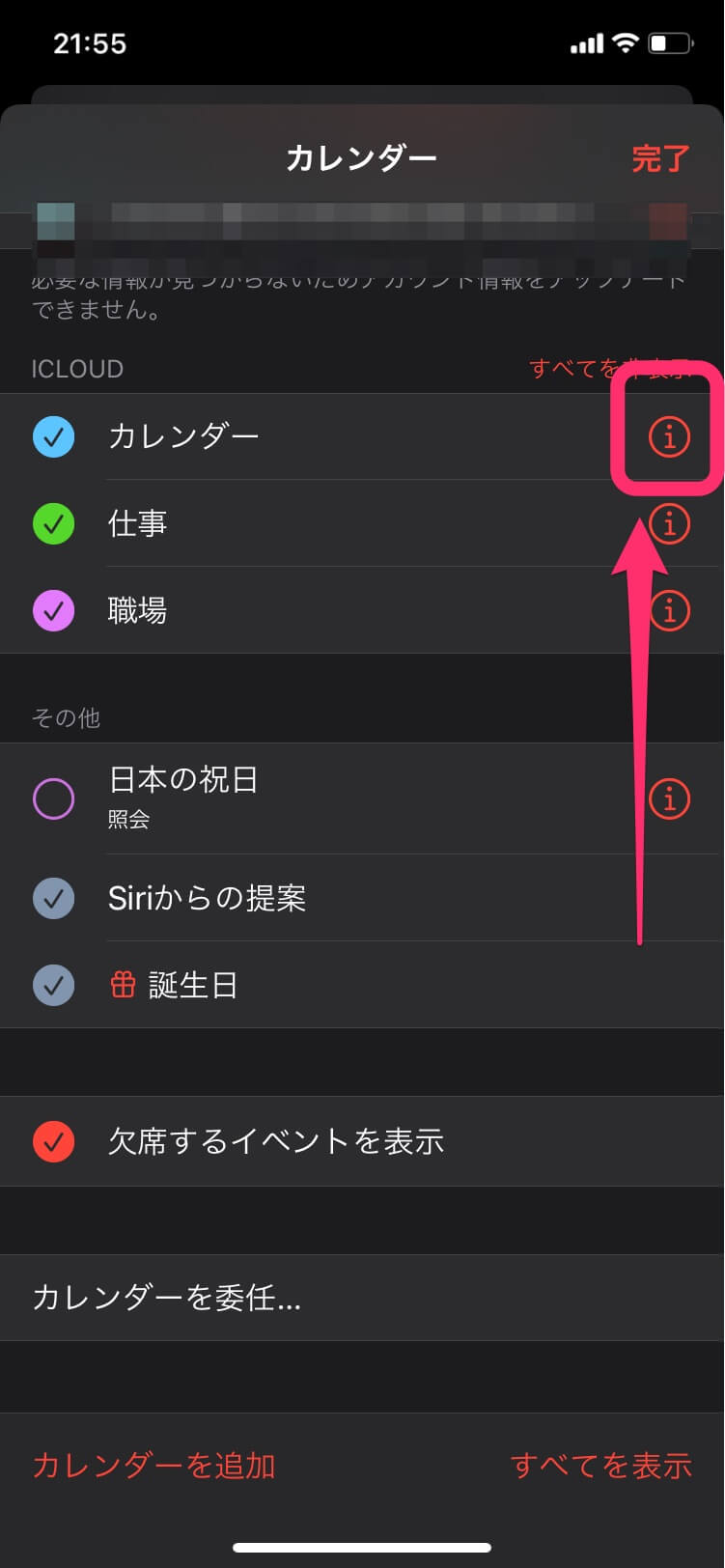This screenshot has height=1568, width=725.
Task: Toggle the 誕生日 calendar
Action: coord(54,985)
